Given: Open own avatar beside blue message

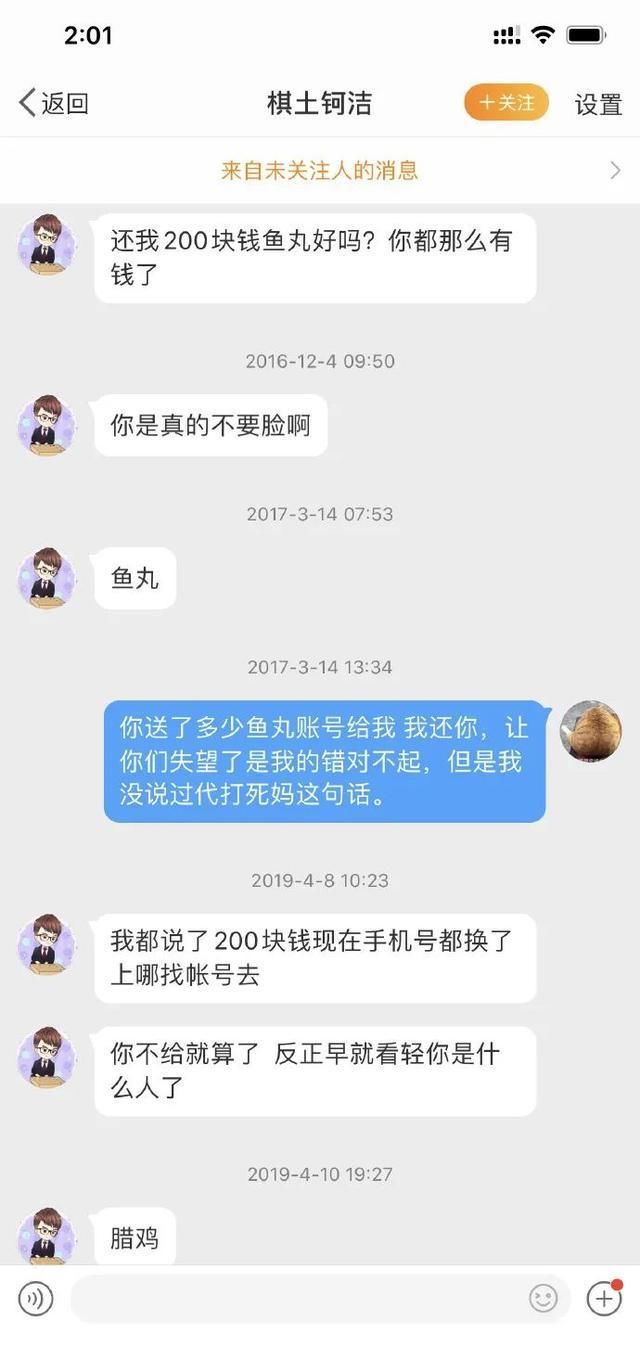Looking at the screenshot, I should pyautogui.click(x=591, y=731).
